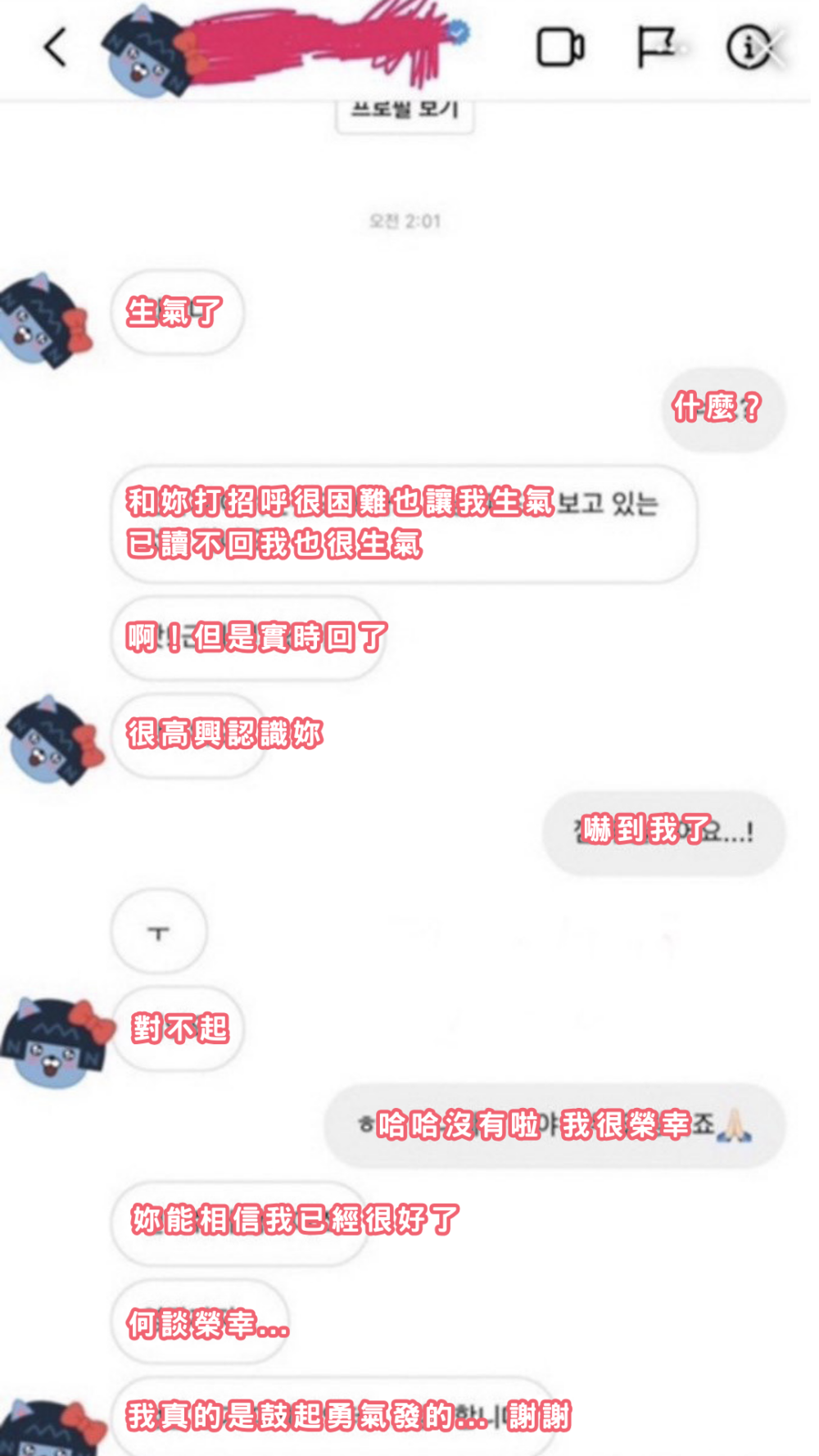This screenshot has width=819, height=1456.
Task: Tap the 프로필 보기 view-profile button
Action: [x=405, y=112]
